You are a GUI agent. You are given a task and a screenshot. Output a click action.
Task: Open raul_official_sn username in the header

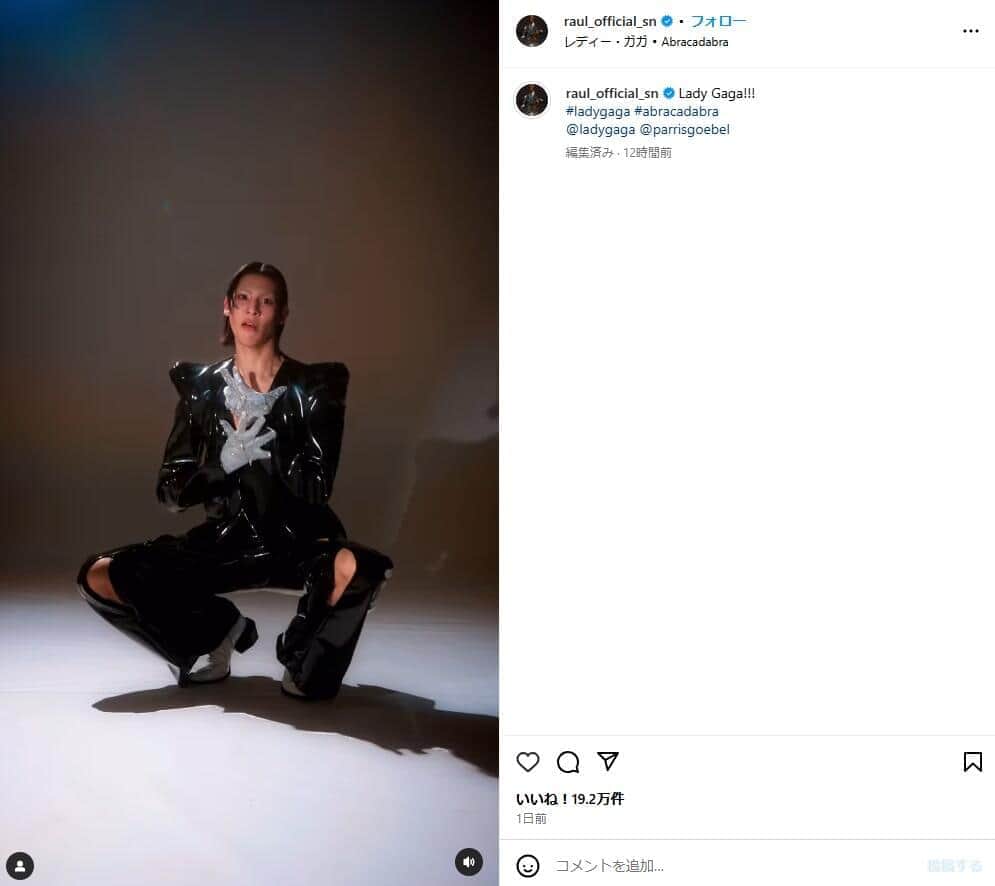coord(610,21)
